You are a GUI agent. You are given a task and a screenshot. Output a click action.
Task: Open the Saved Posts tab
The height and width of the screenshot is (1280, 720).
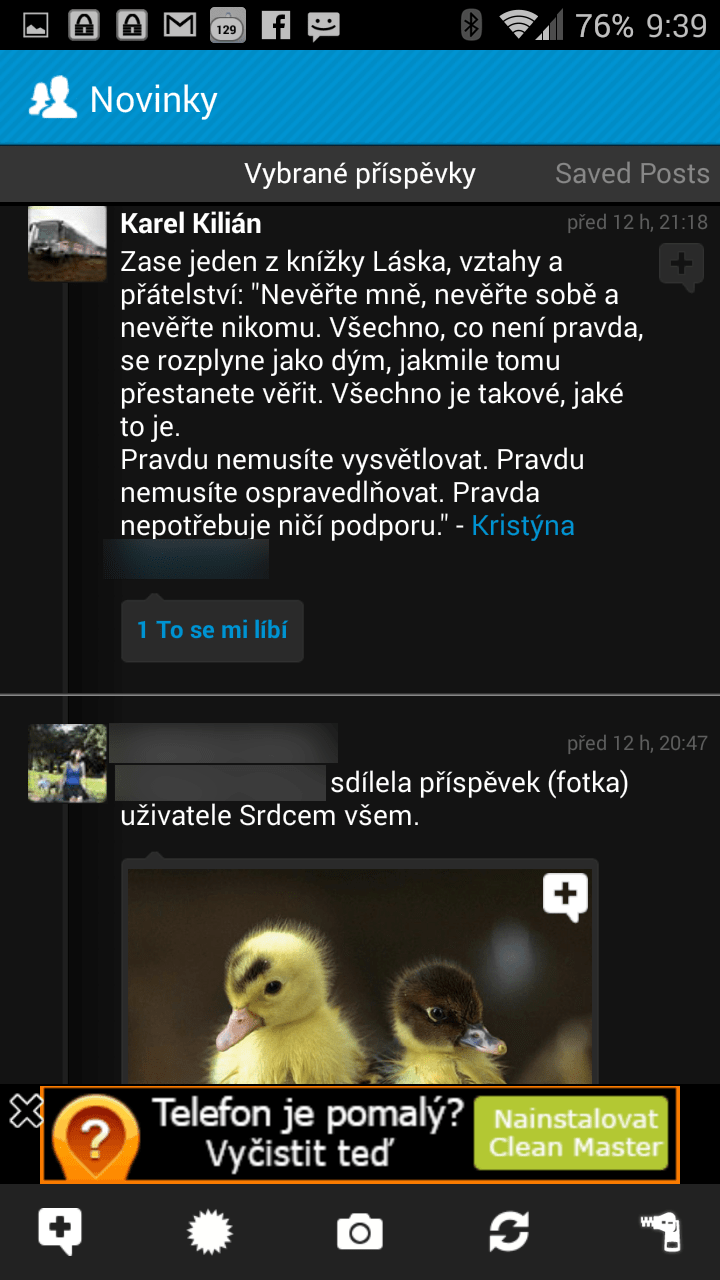pyautogui.click(x=632, y=174)
